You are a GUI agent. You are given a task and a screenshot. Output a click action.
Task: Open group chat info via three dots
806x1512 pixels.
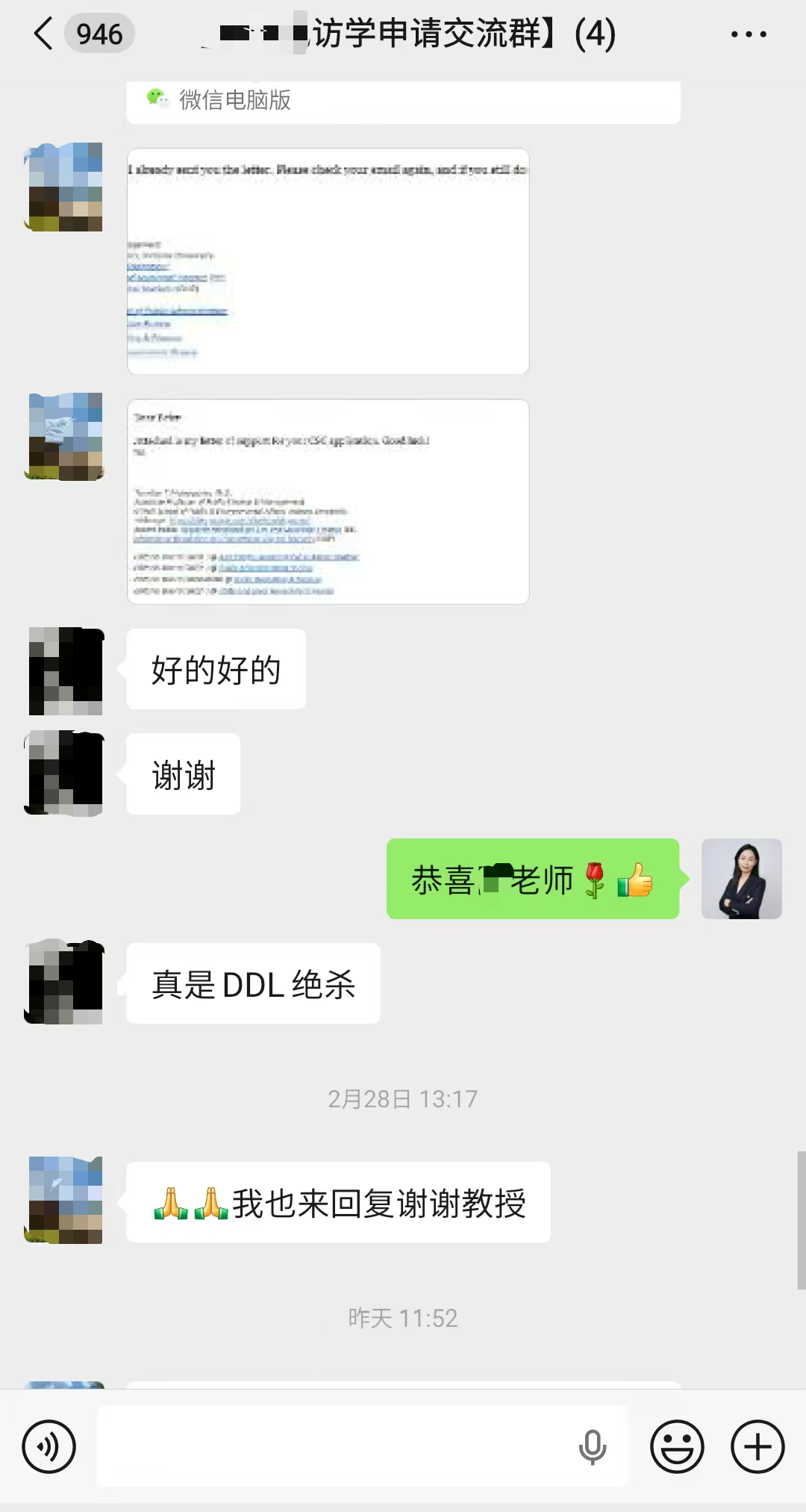pyautogui.click(x=748, y=34)
